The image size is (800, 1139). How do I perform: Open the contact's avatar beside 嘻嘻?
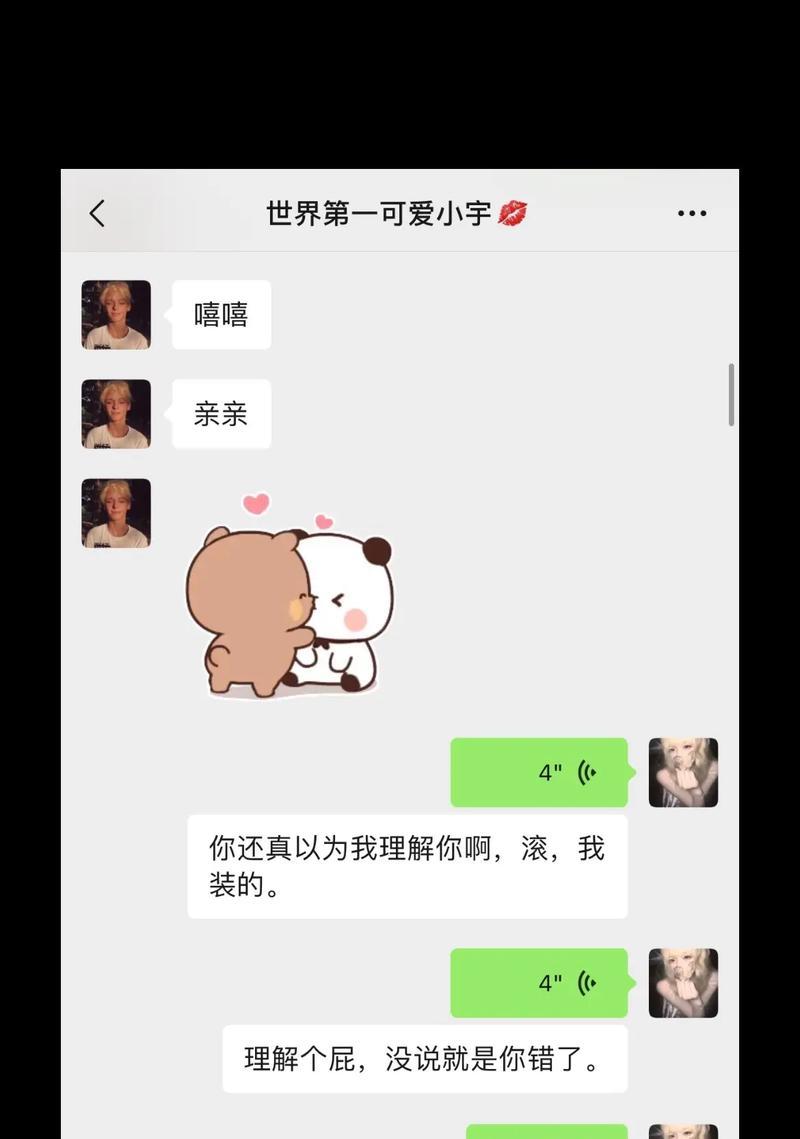point(116,315)
